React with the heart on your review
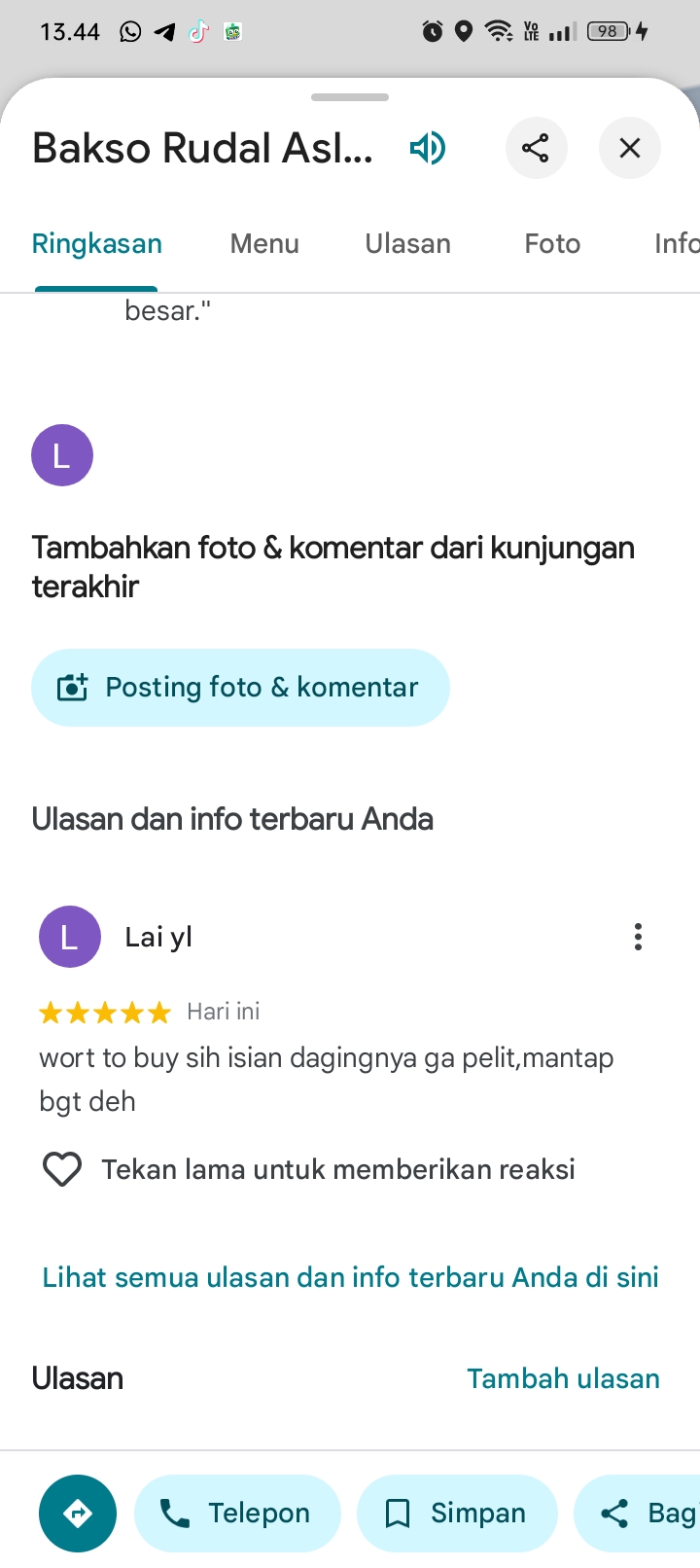Screen dimensions: 700x1568 (x=62, y=1168)
